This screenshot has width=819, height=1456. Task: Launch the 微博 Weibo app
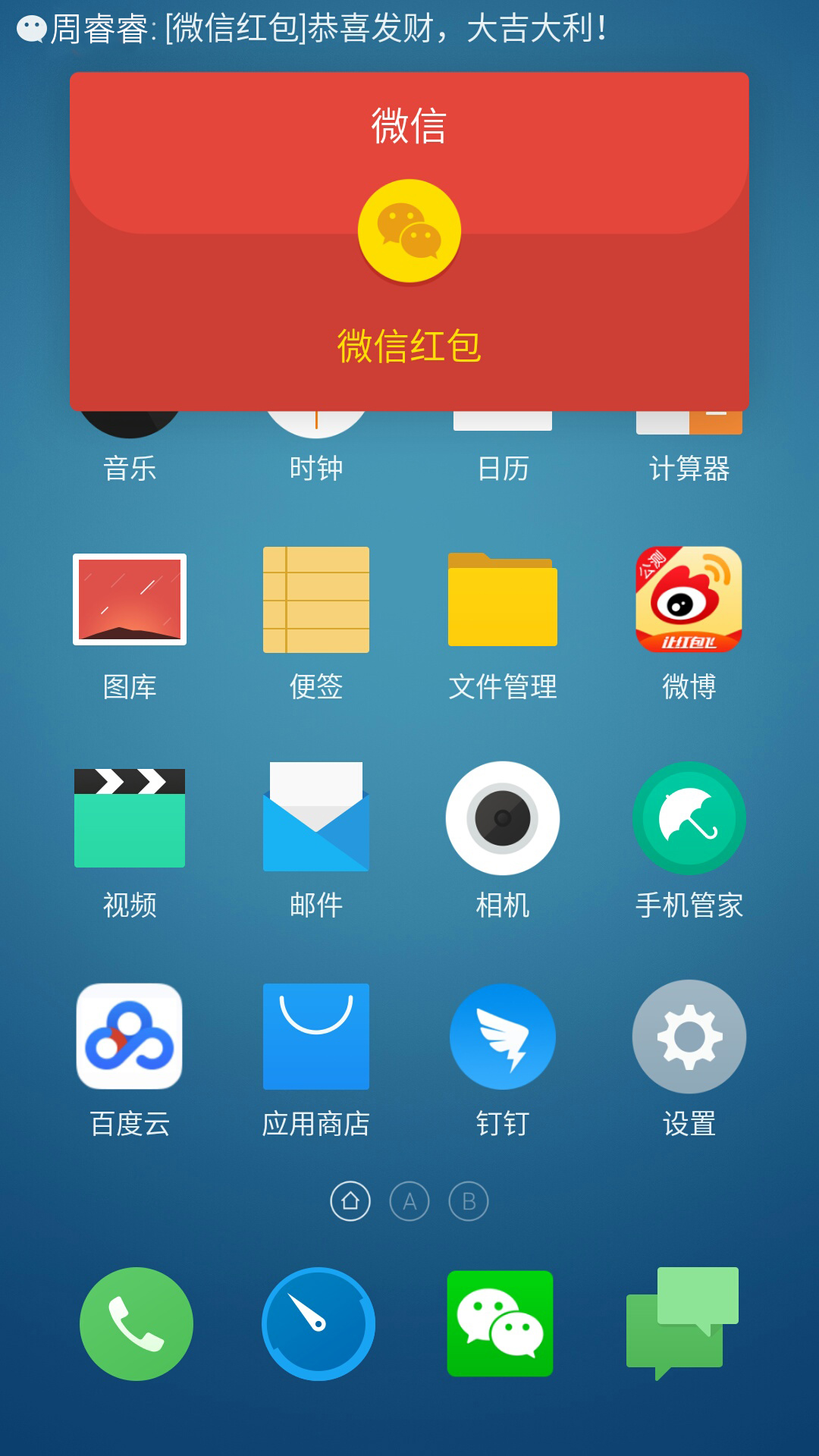pos(689,600)
